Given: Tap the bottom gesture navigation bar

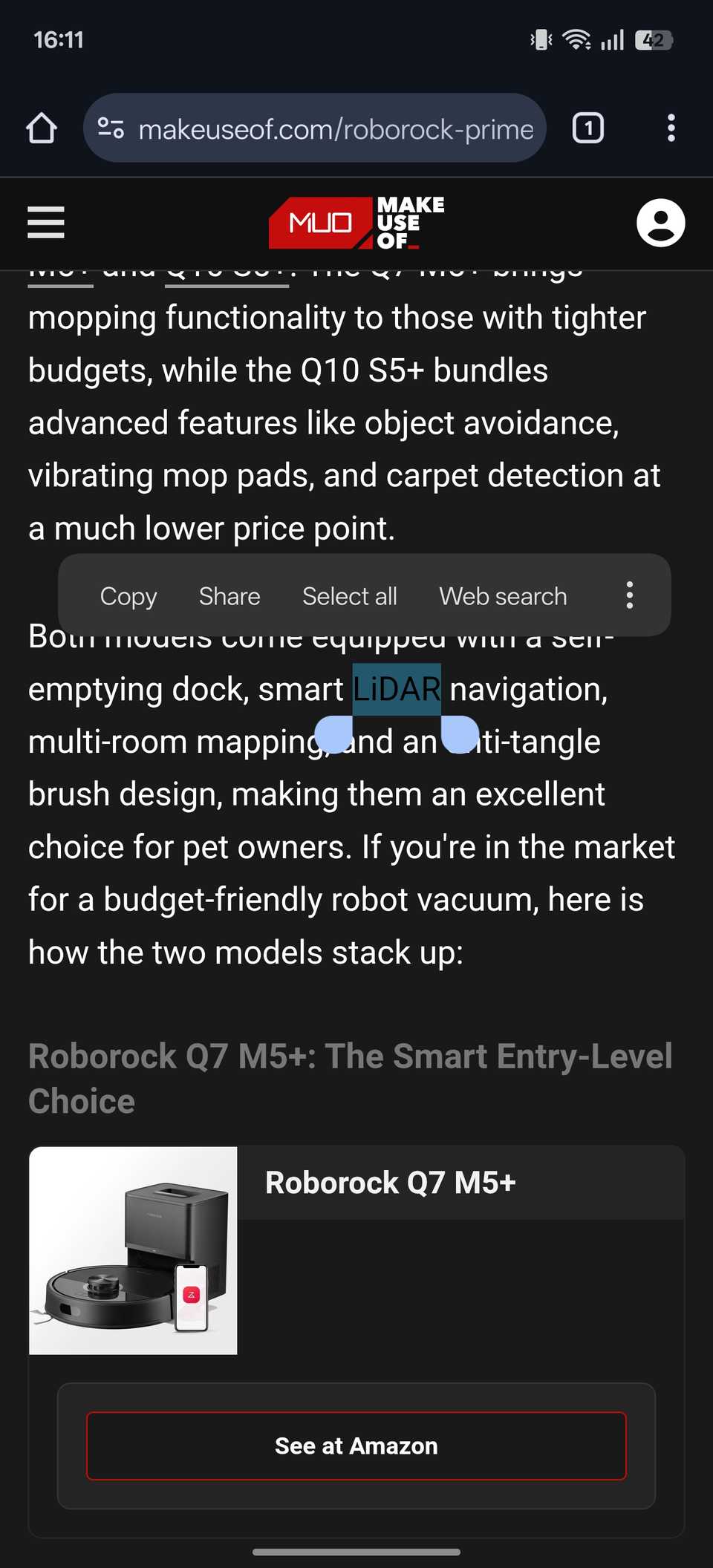Looking at the screenshot, I should (x=356, y=1551).
